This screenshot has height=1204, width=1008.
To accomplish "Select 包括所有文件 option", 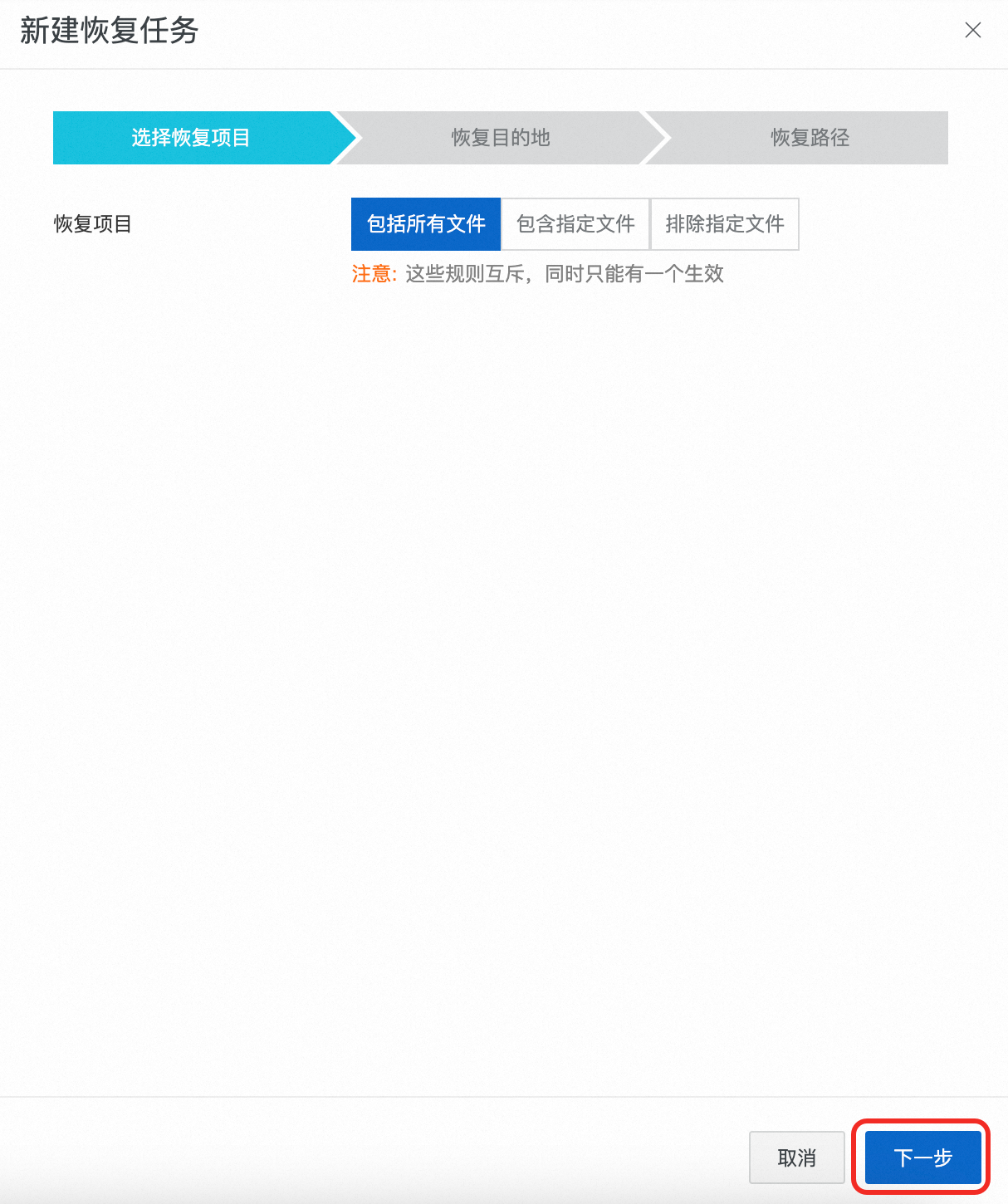I will tap(426, 224).
